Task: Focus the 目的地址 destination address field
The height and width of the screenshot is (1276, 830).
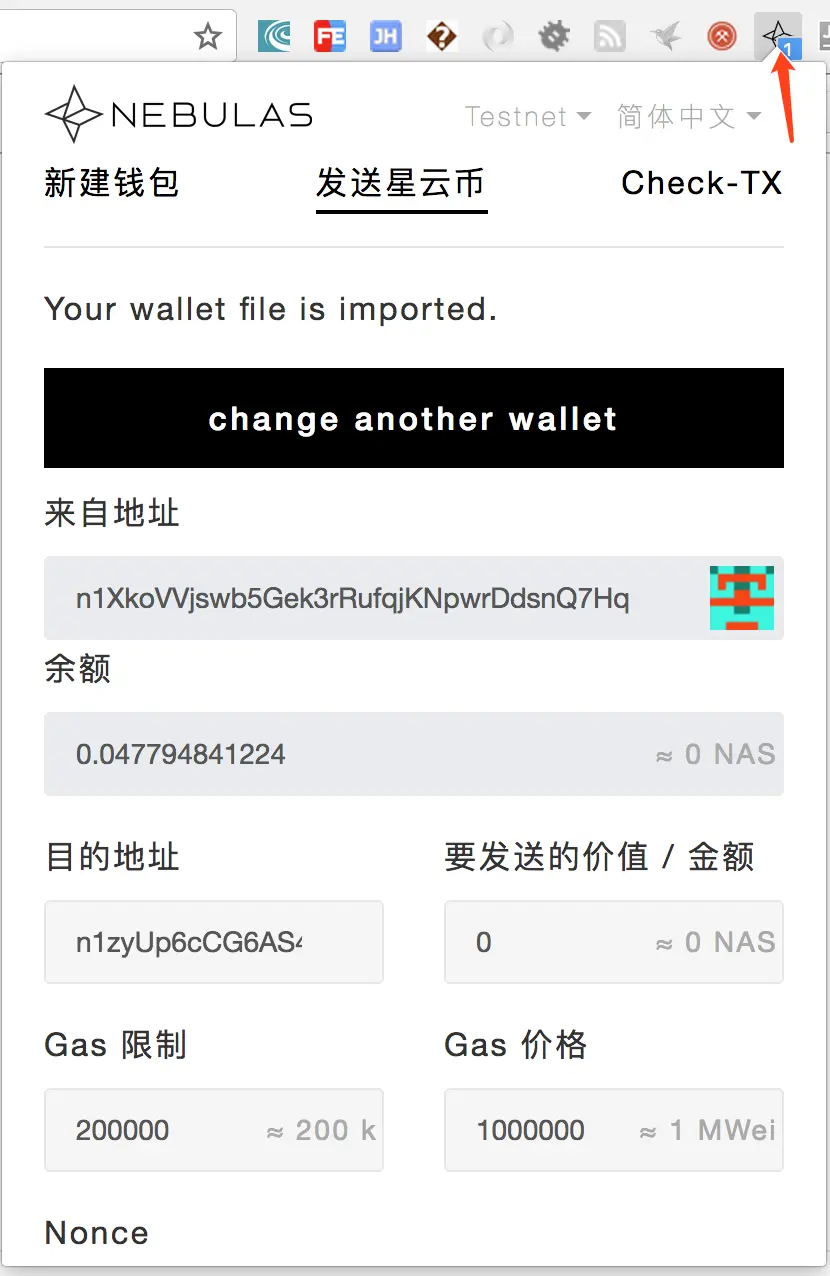Action: tap(213, 942)
